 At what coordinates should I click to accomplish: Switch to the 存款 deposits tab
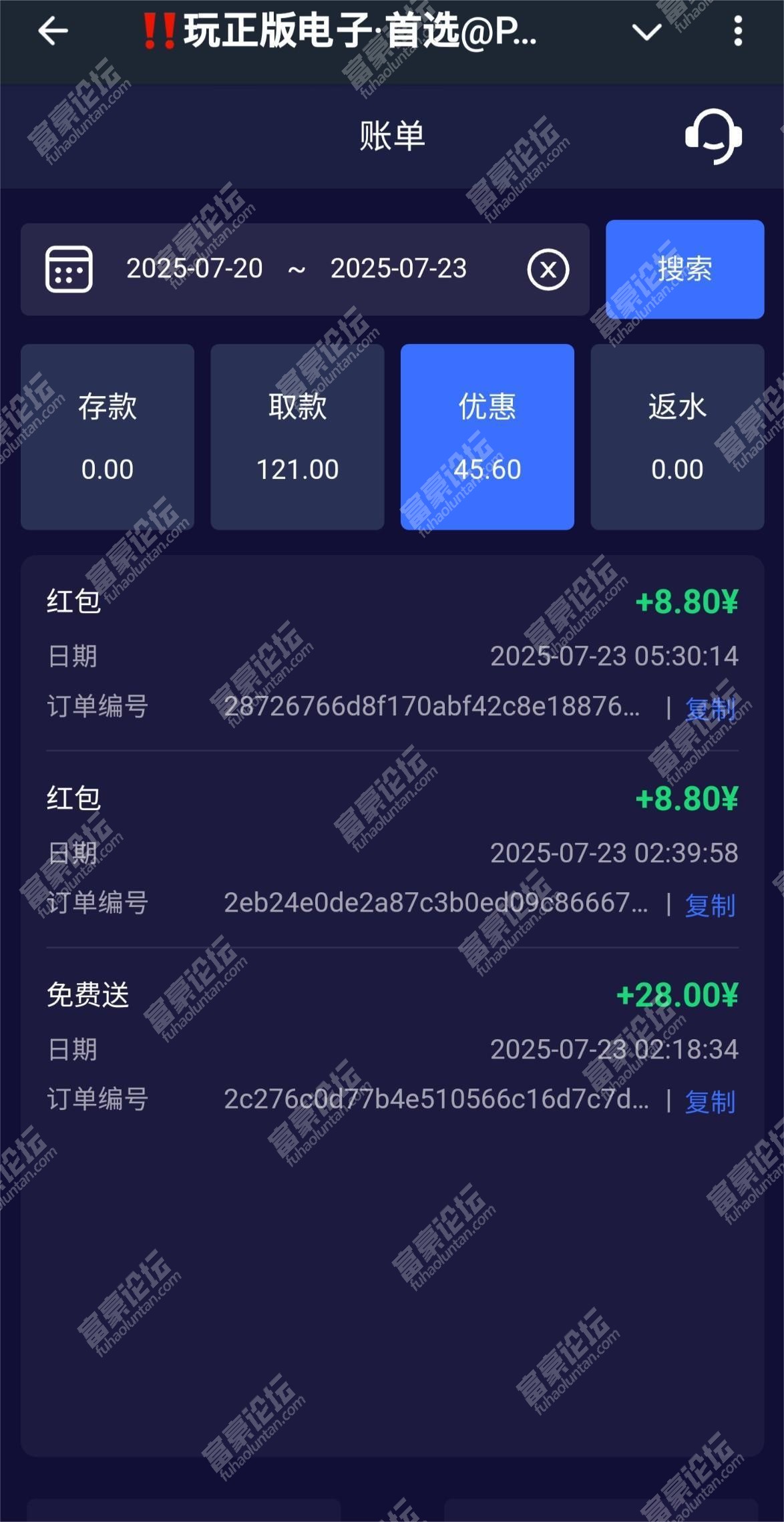click(x=108, y=437)
